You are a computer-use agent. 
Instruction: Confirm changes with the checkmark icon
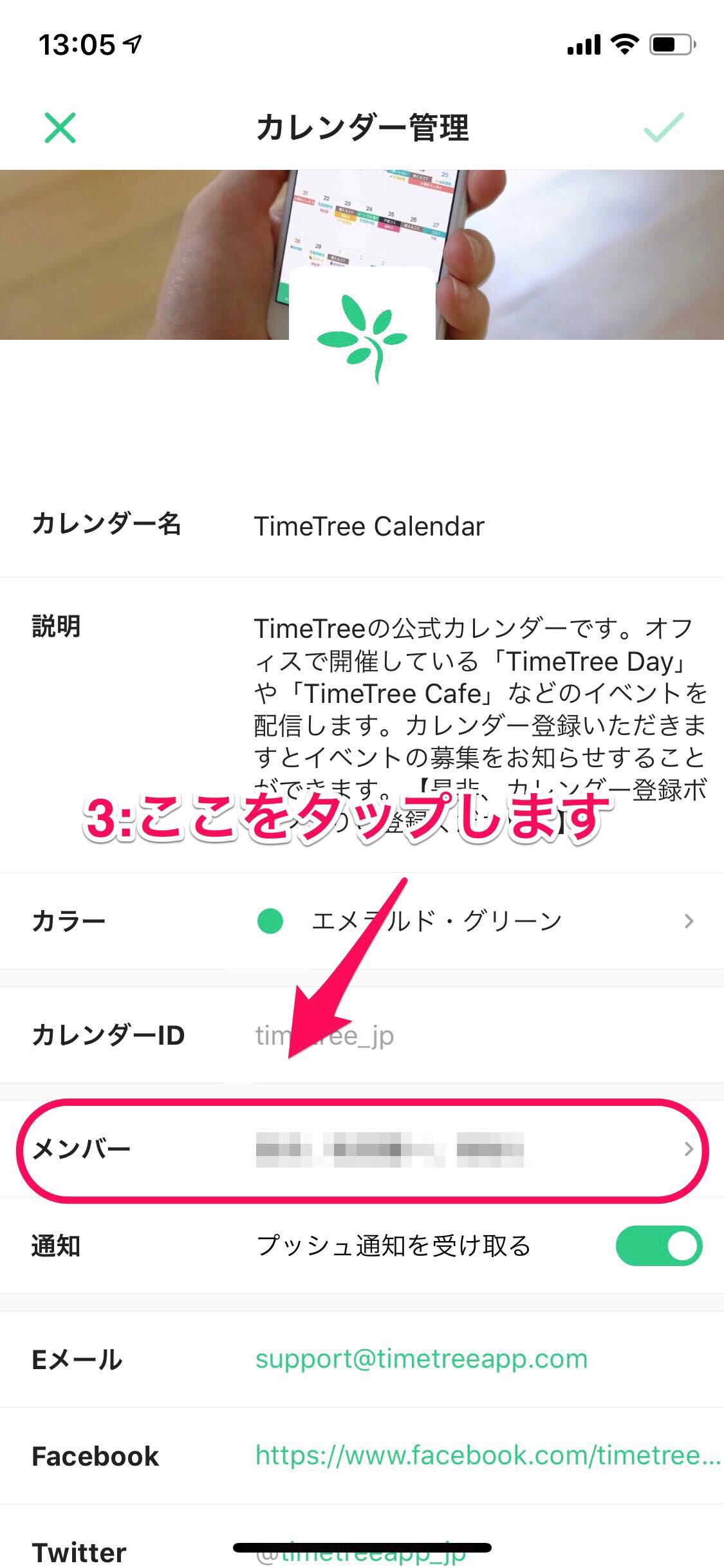[664, 127]
